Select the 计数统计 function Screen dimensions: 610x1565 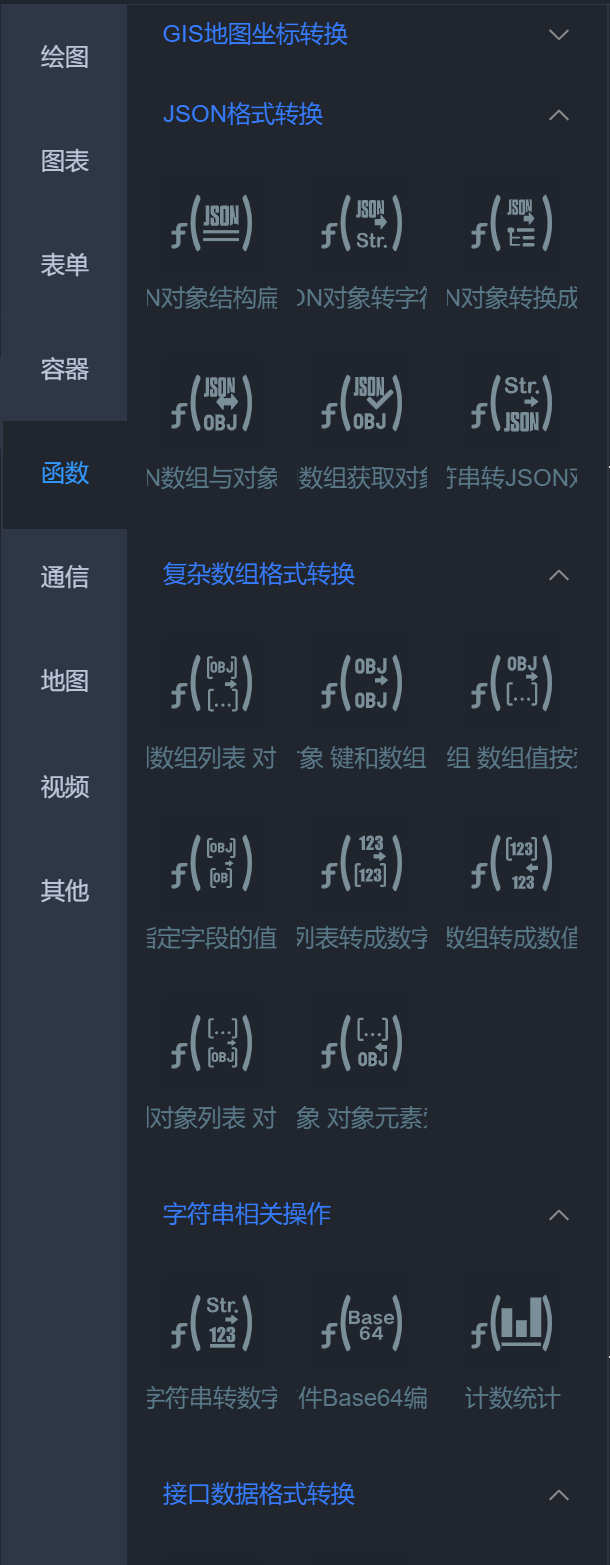511,1325
